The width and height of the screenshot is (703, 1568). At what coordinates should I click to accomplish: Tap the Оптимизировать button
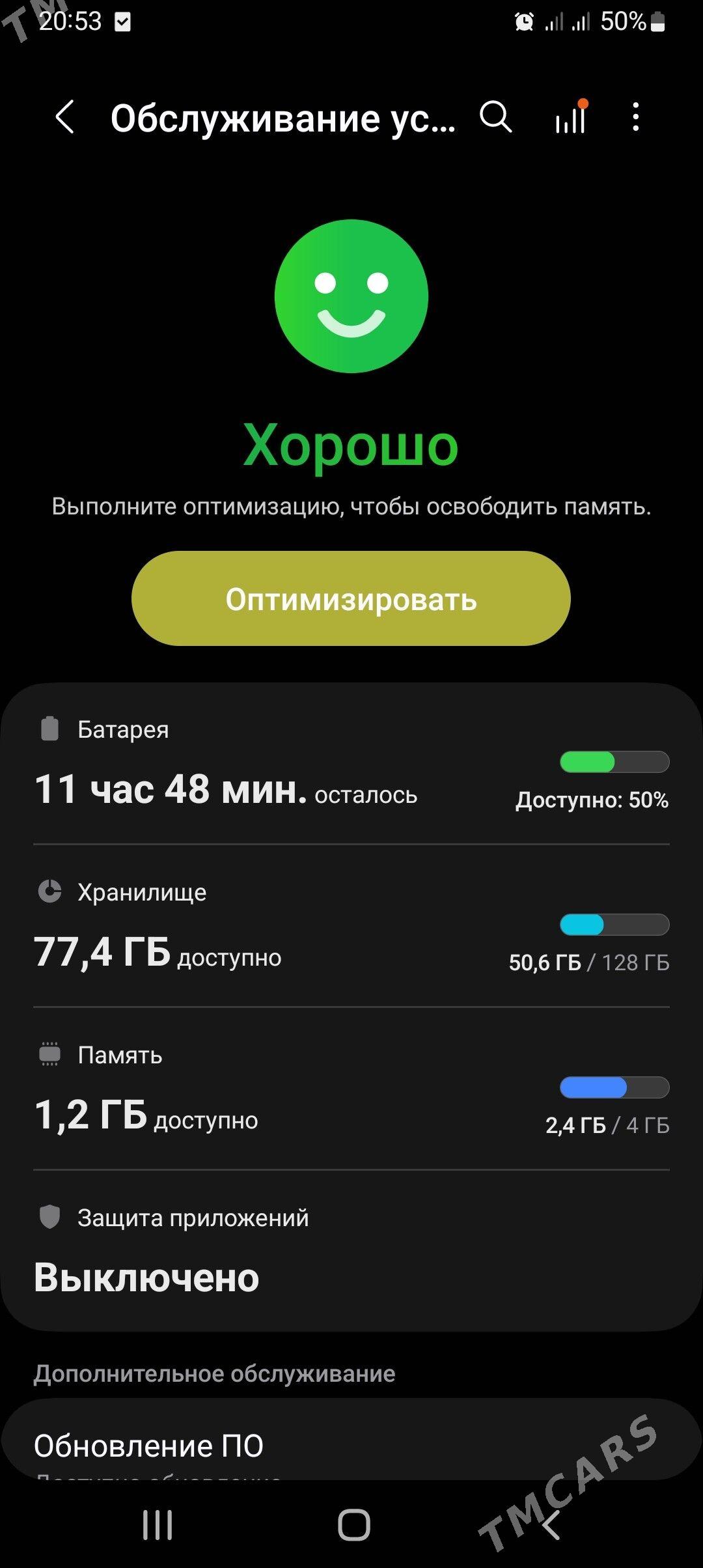tap(351, 598)
